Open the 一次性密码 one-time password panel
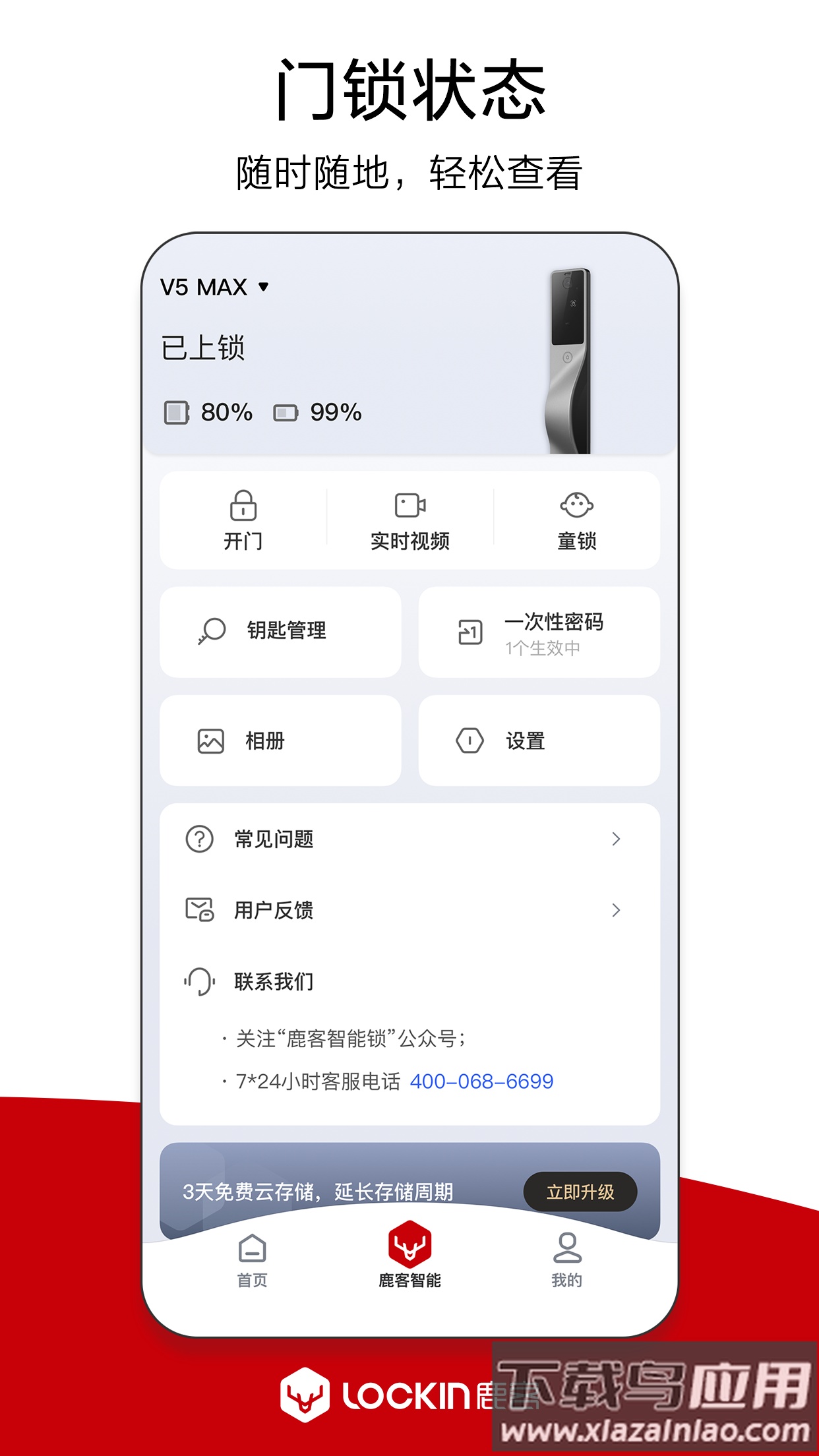This screenshot has height=1456, width=819. (x=537, y=631)
